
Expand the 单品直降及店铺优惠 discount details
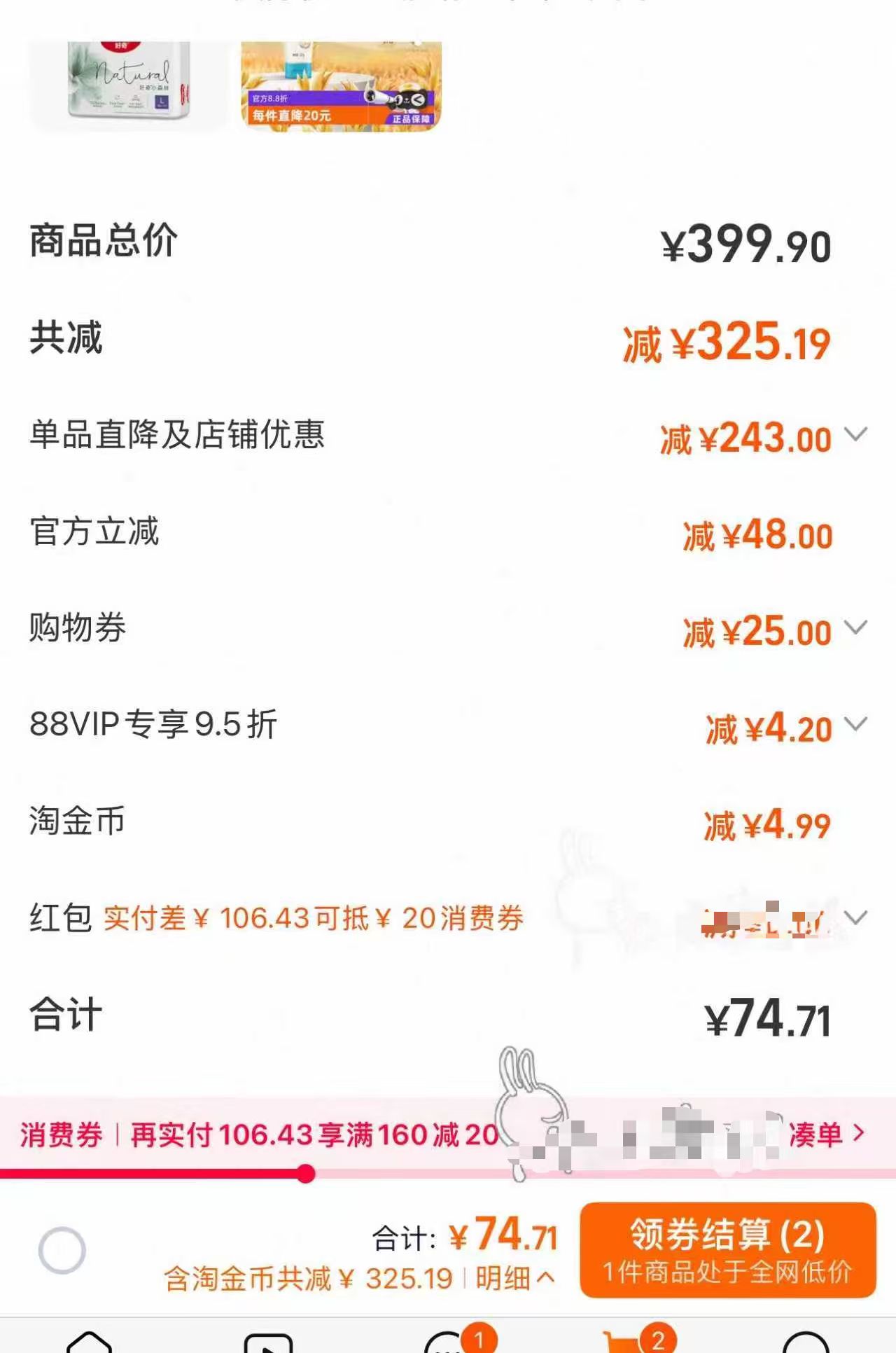856,436
